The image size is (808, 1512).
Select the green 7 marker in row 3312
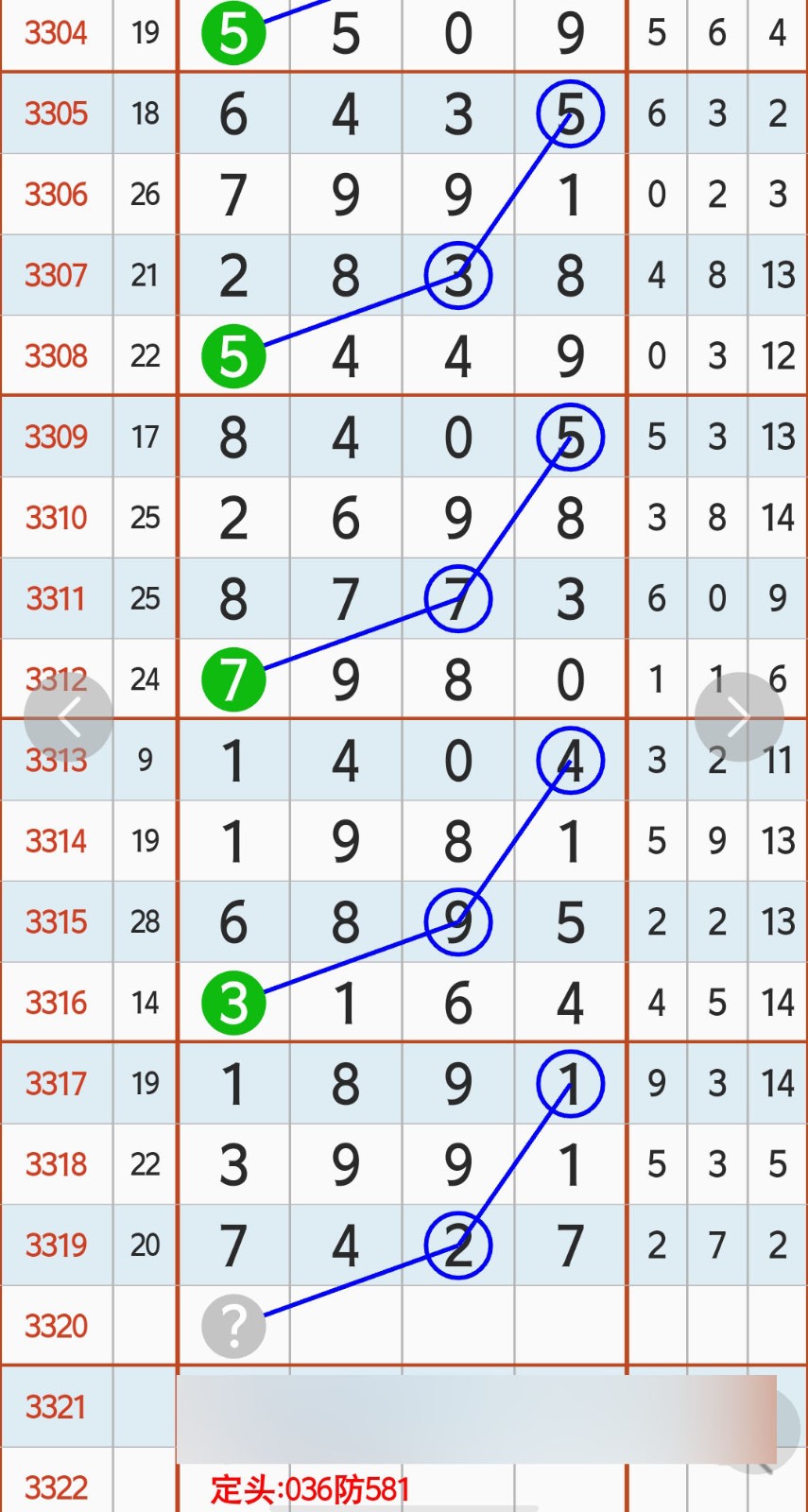point(233,678)
